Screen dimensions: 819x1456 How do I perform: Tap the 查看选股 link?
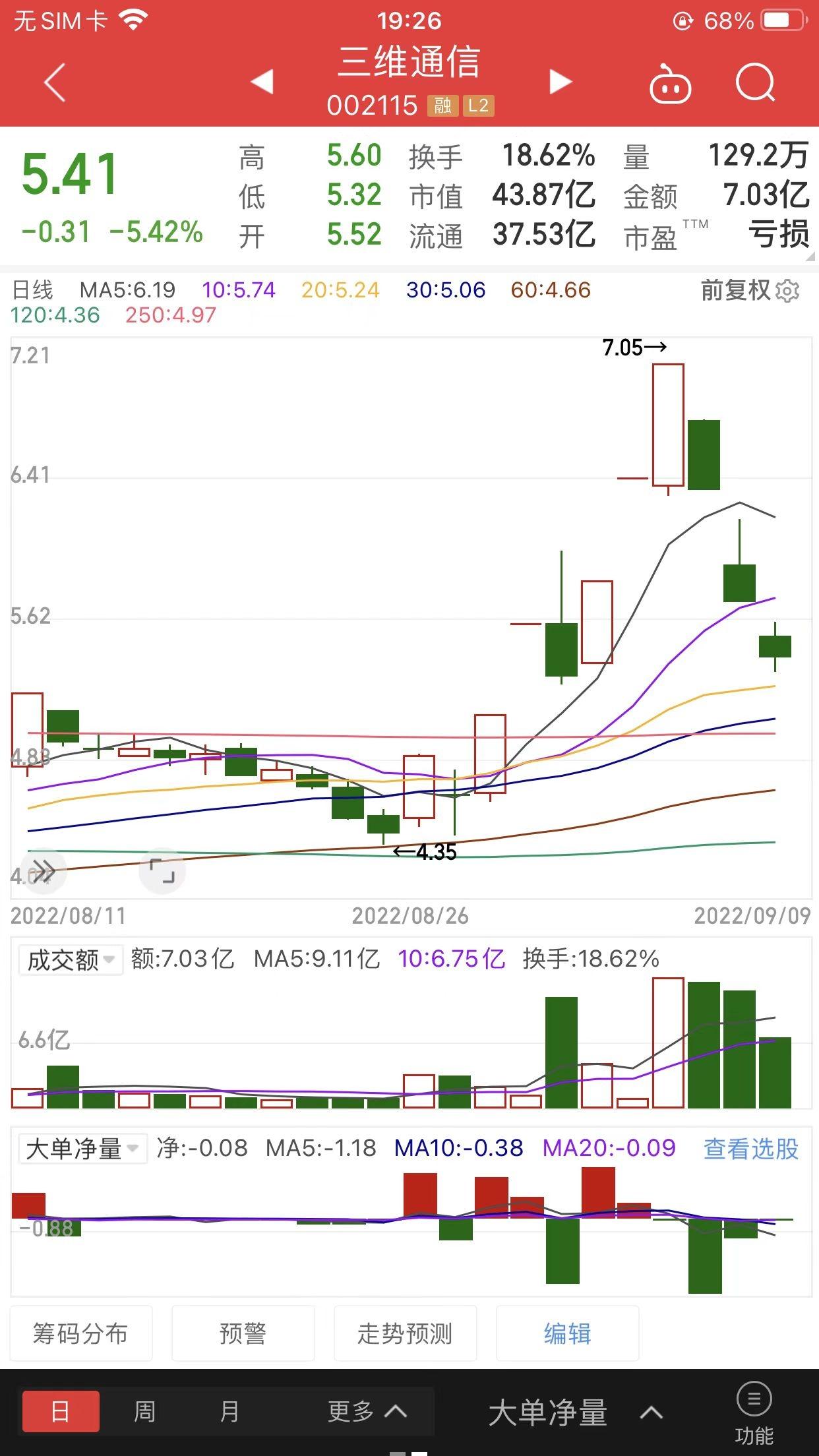click(750, 1149)
